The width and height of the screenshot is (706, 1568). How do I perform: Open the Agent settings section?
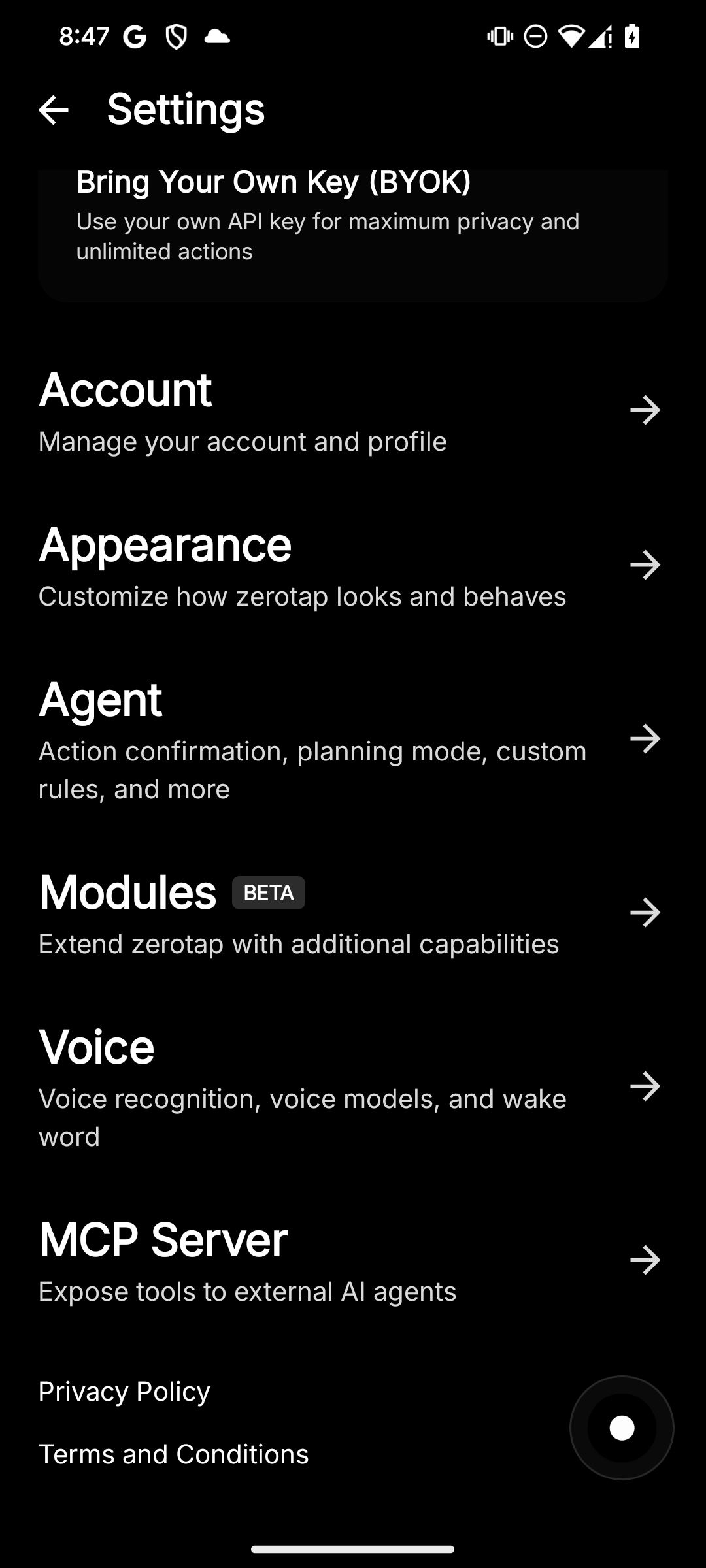click(261, 738)
